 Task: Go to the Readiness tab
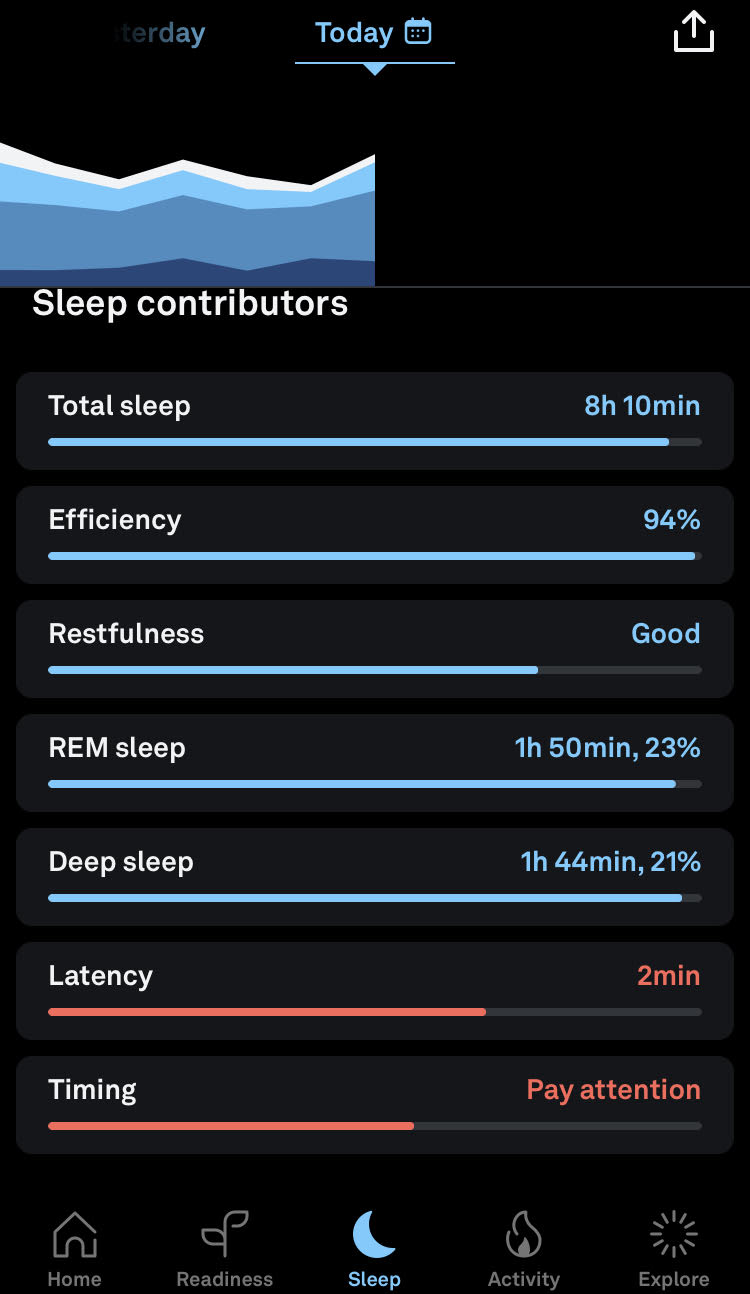(225, 1248)
